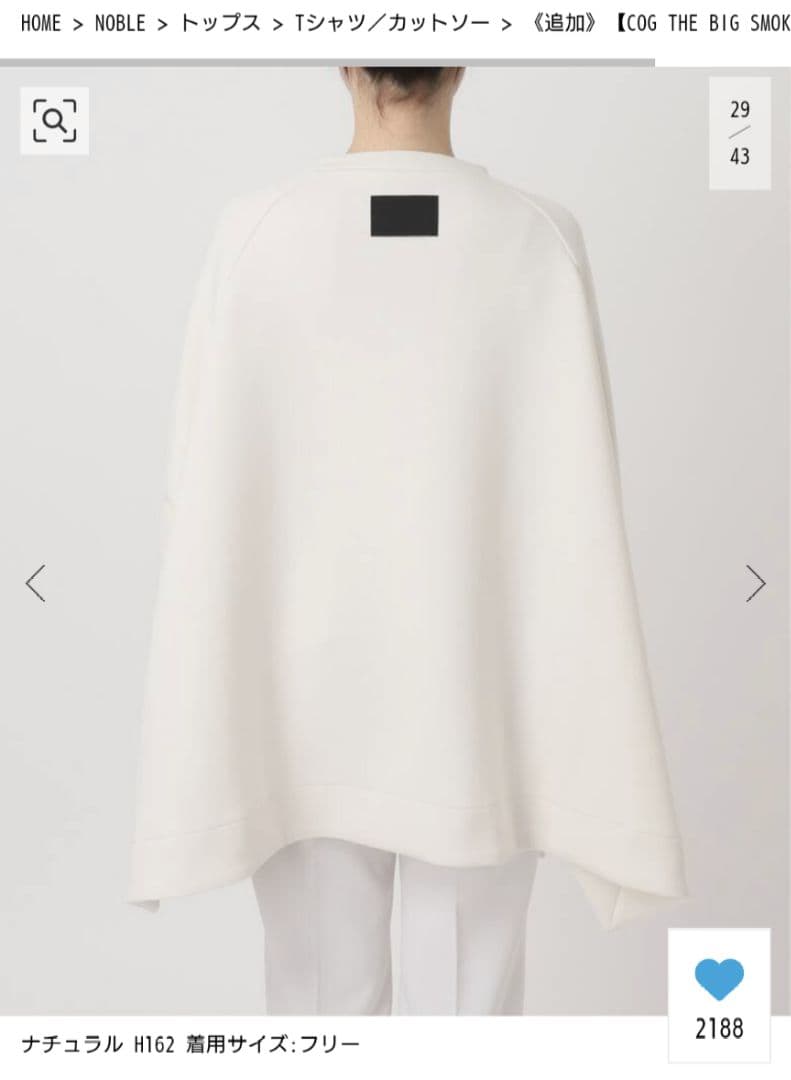Open the Tシャツ/カットソー category breadcrumb

point(392,23)
